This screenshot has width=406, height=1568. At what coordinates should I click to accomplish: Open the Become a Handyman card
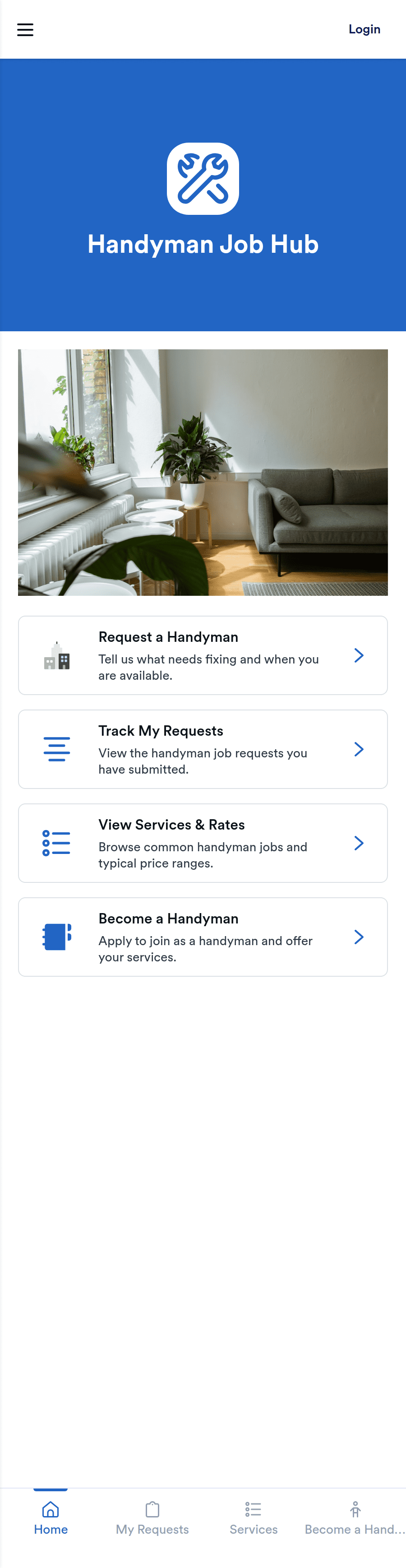pos(203,936)
